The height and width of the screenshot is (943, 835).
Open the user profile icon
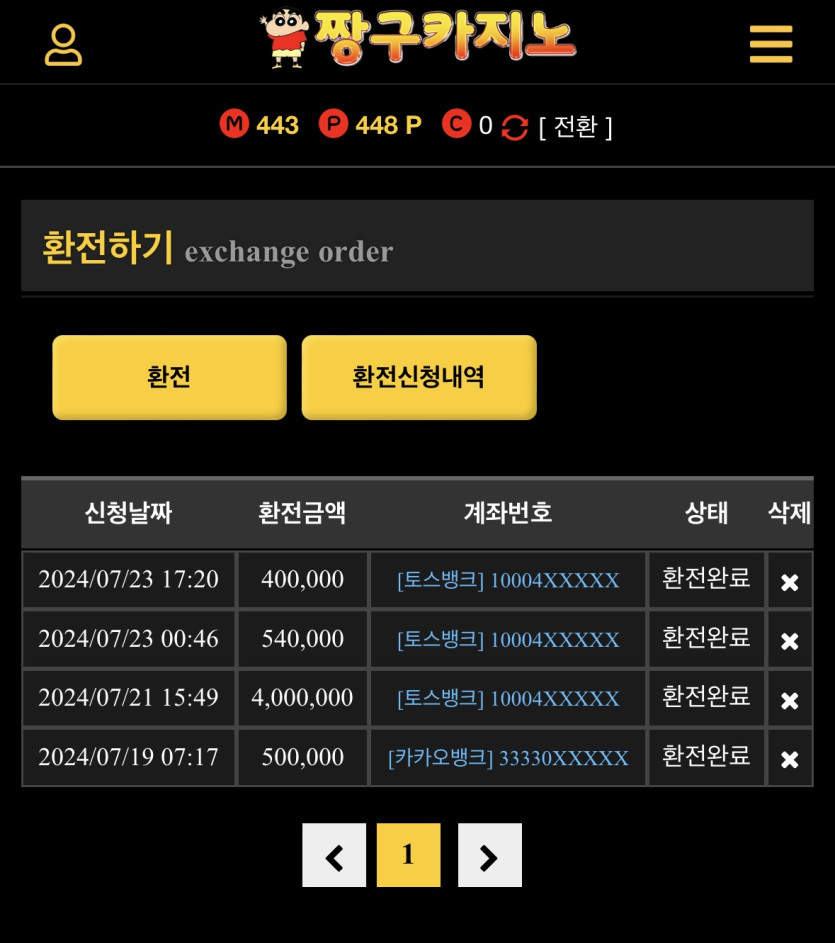click(x=63, y=45)
